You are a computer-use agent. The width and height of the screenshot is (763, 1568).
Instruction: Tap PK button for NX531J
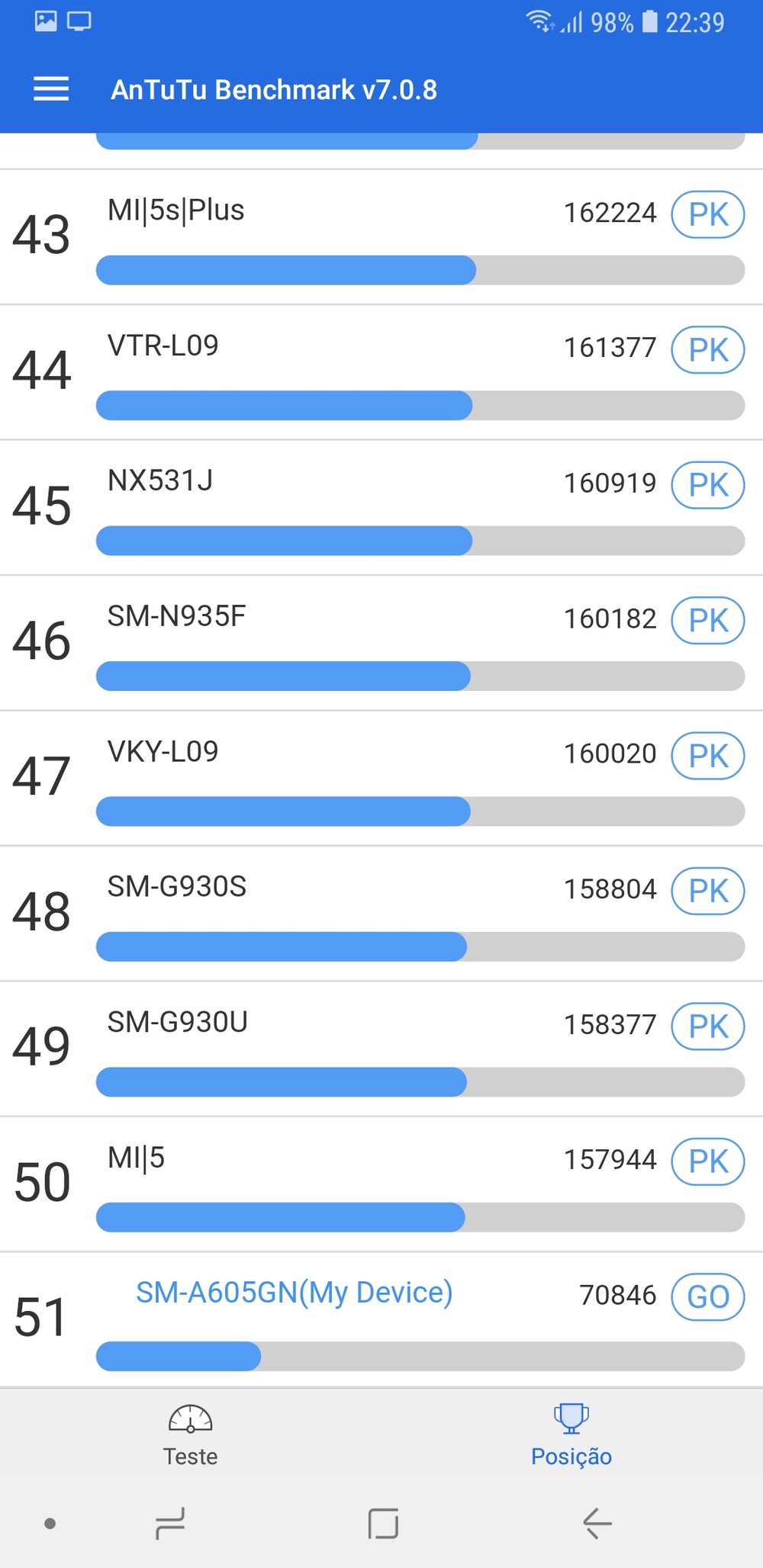point(707,485)
